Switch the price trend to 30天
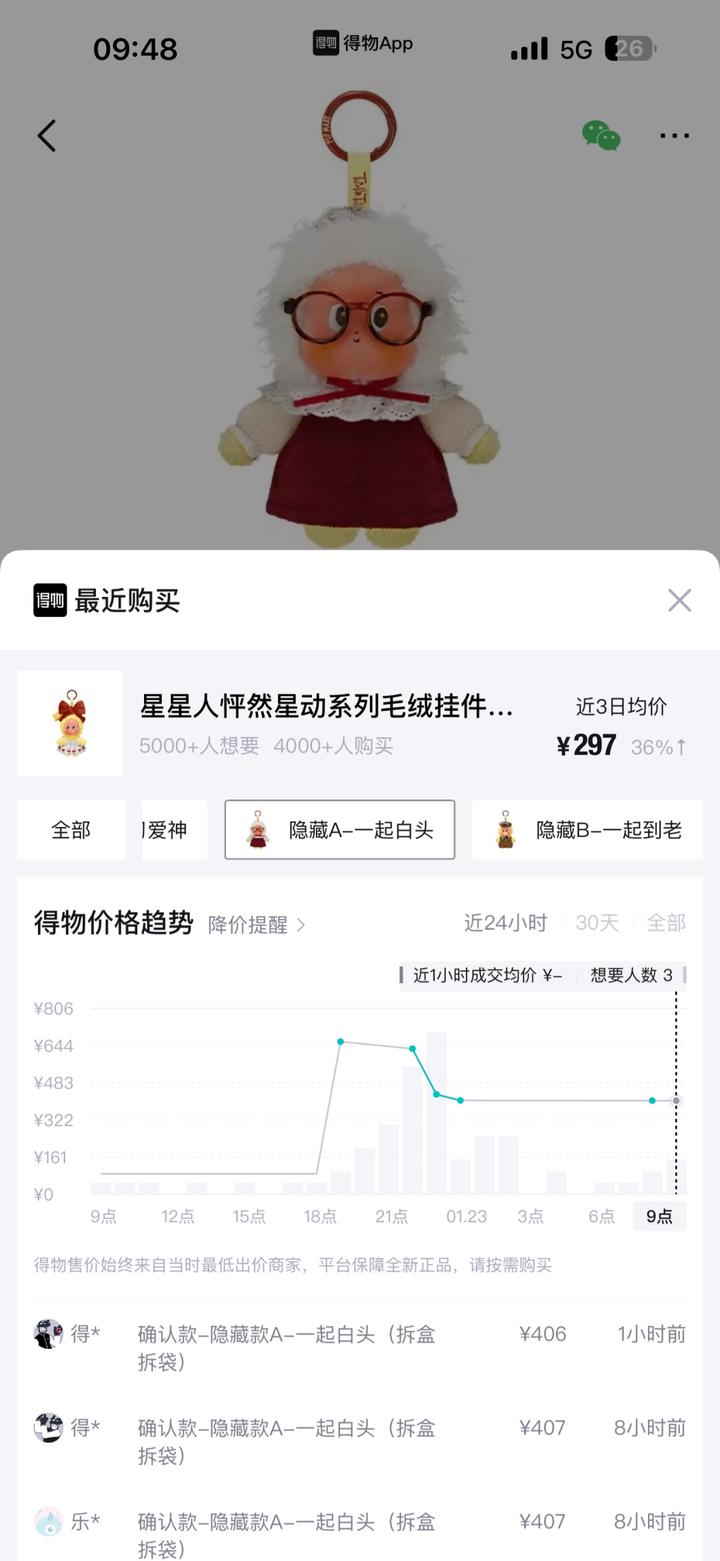 coord(597,922)
